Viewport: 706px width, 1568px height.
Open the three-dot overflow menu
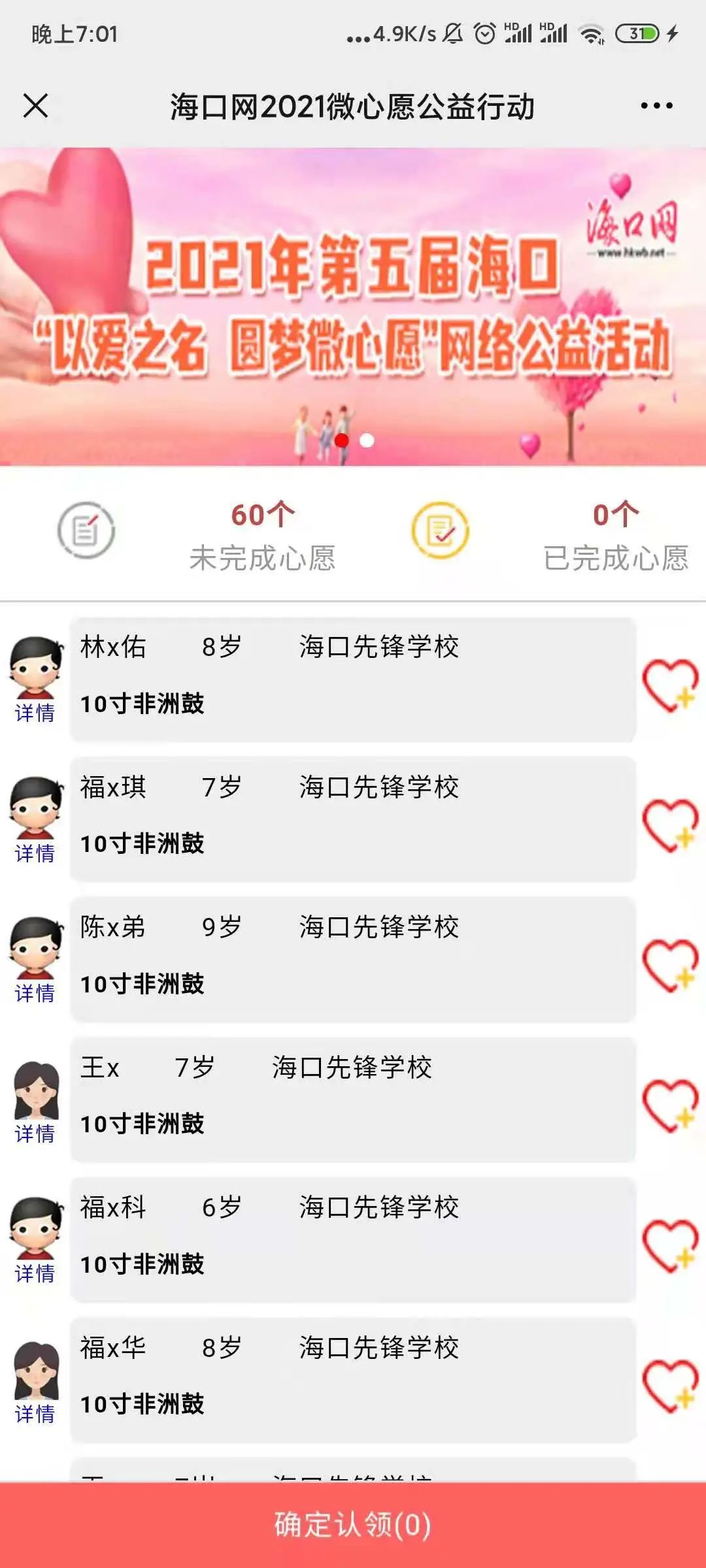[656, 105]
